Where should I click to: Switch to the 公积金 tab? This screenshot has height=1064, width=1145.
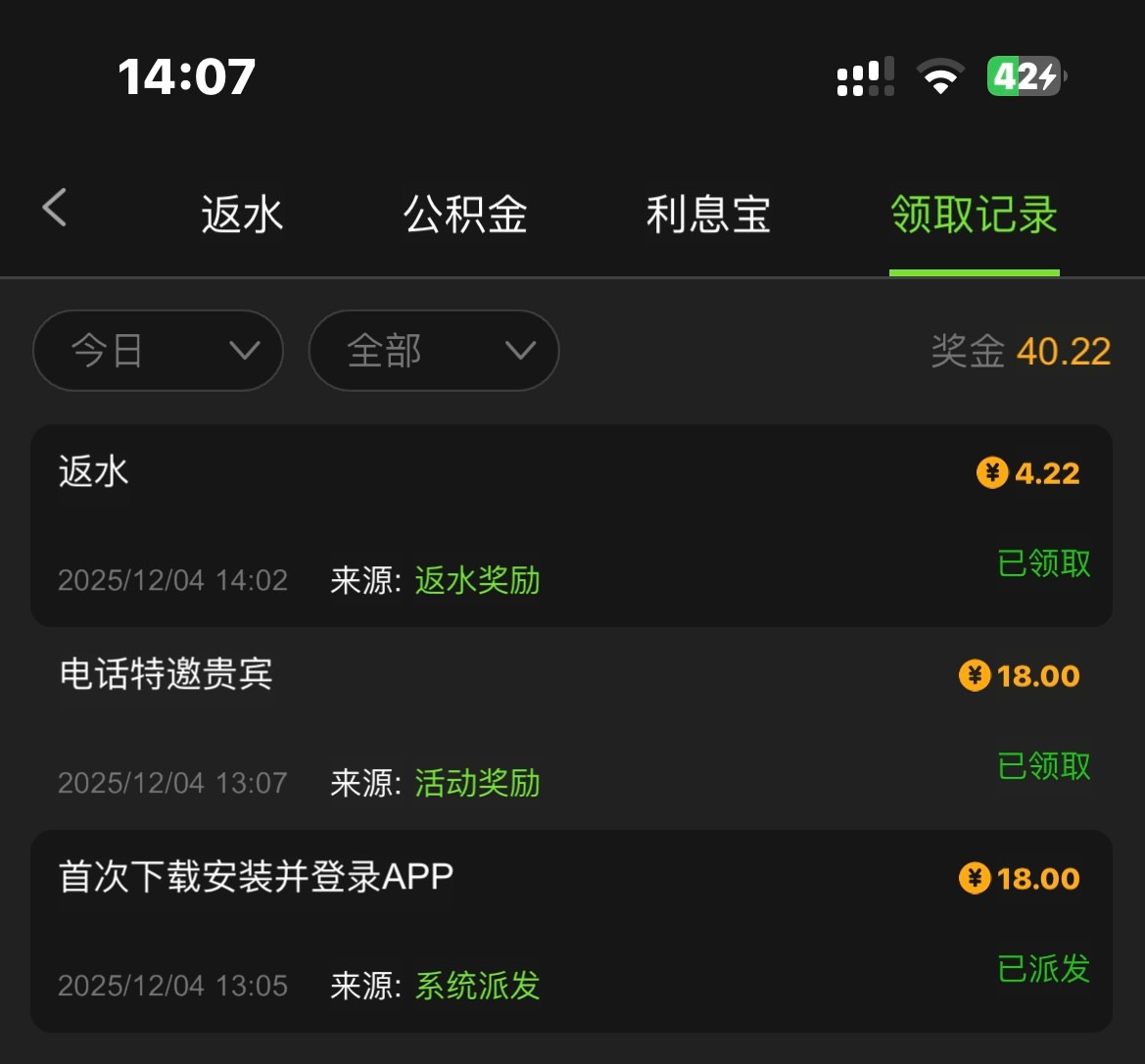(465, 215)
